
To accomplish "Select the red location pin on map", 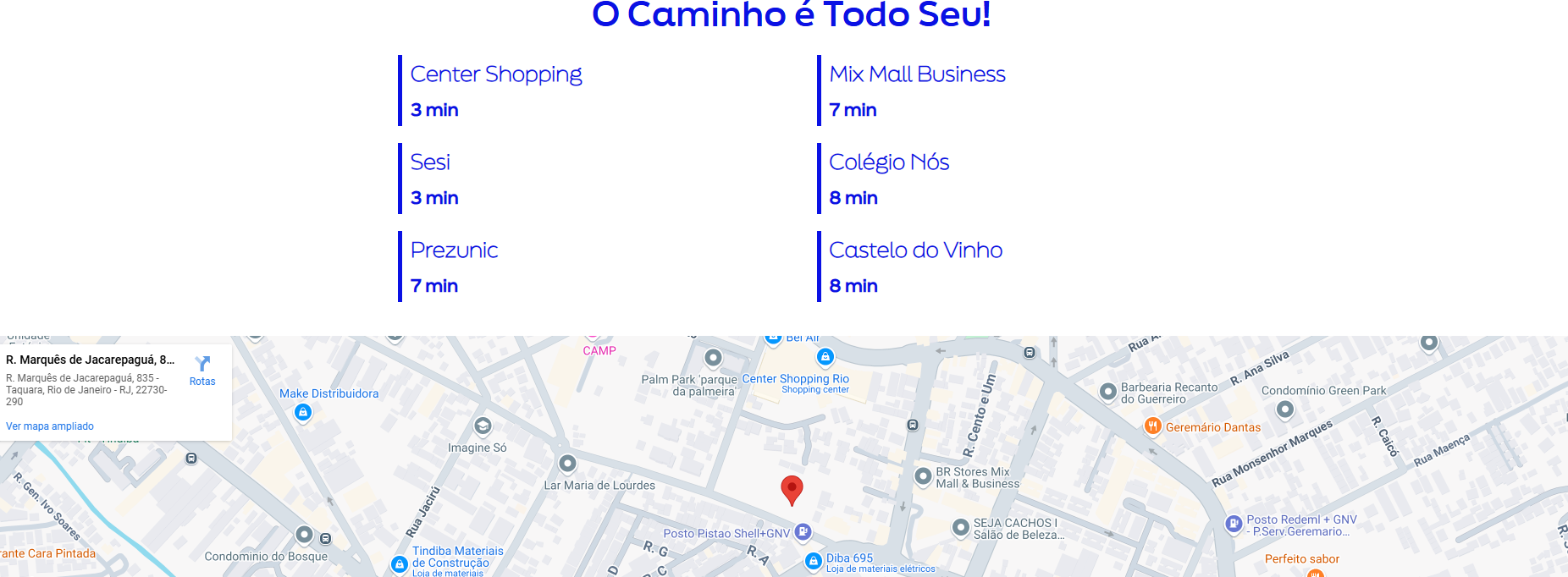I will click(792, 489).
